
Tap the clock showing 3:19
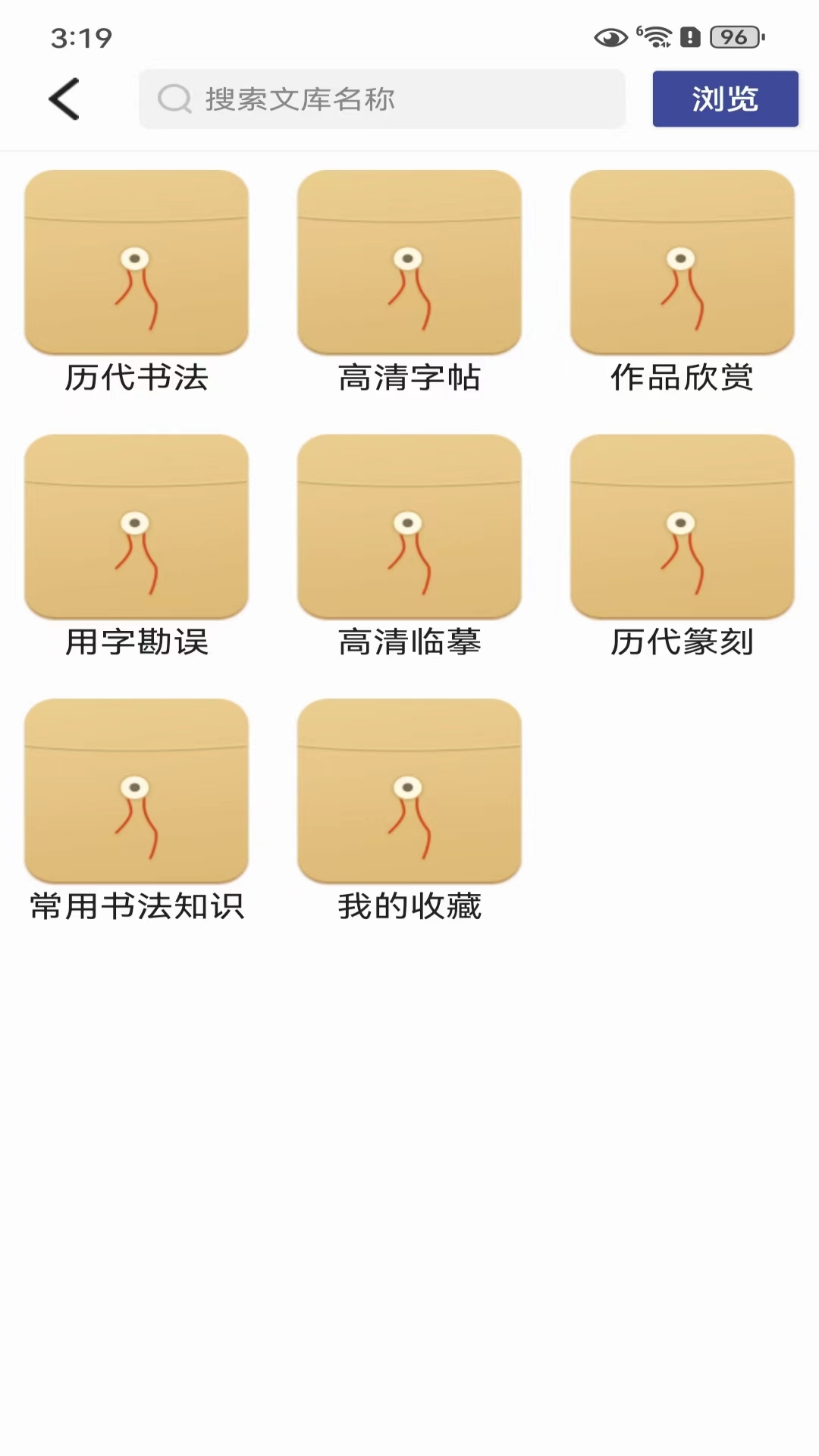coord(78,34)
